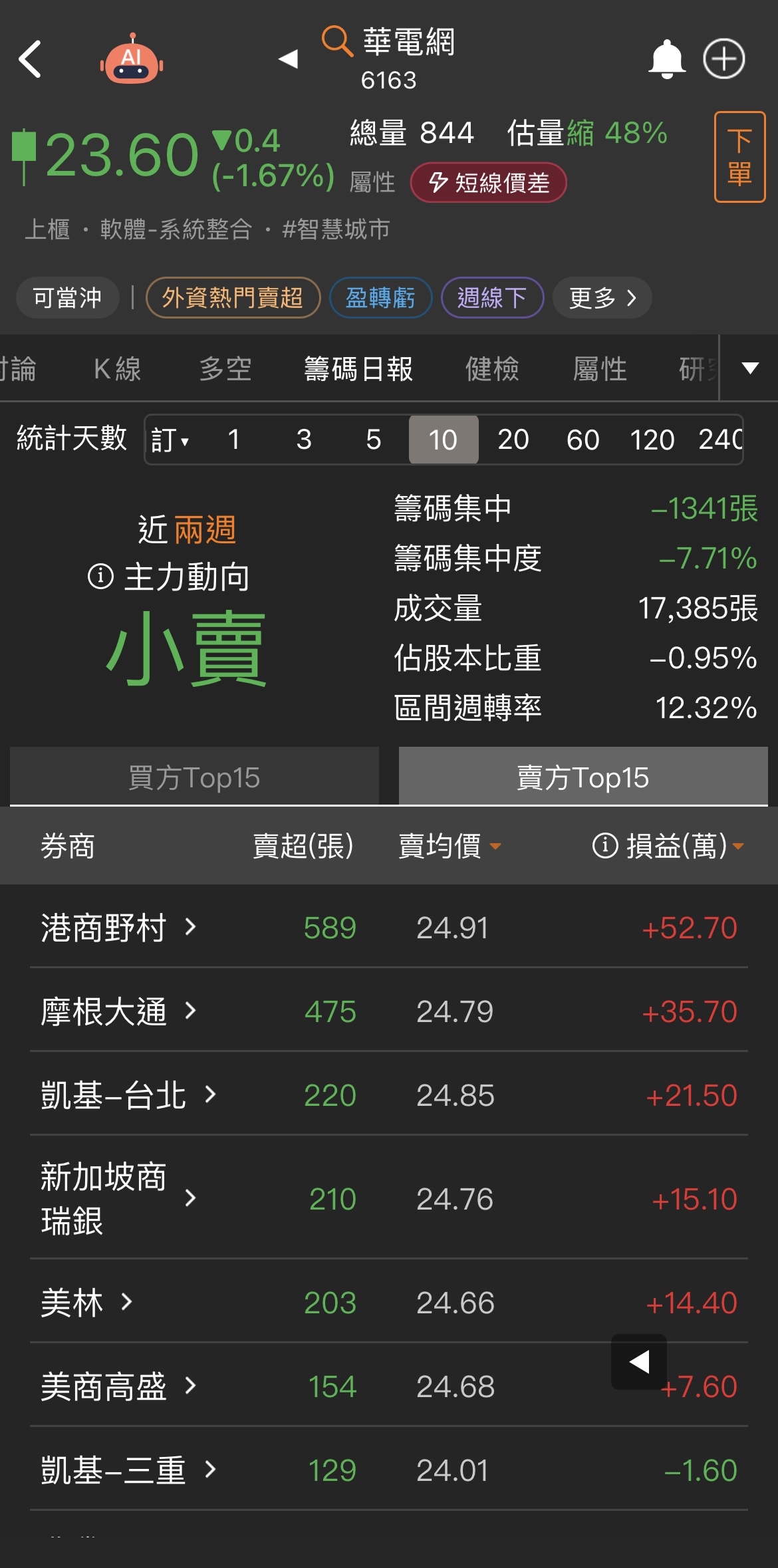Search stocks via the magnifier icon
The image size is (778, 1568).
337,41
